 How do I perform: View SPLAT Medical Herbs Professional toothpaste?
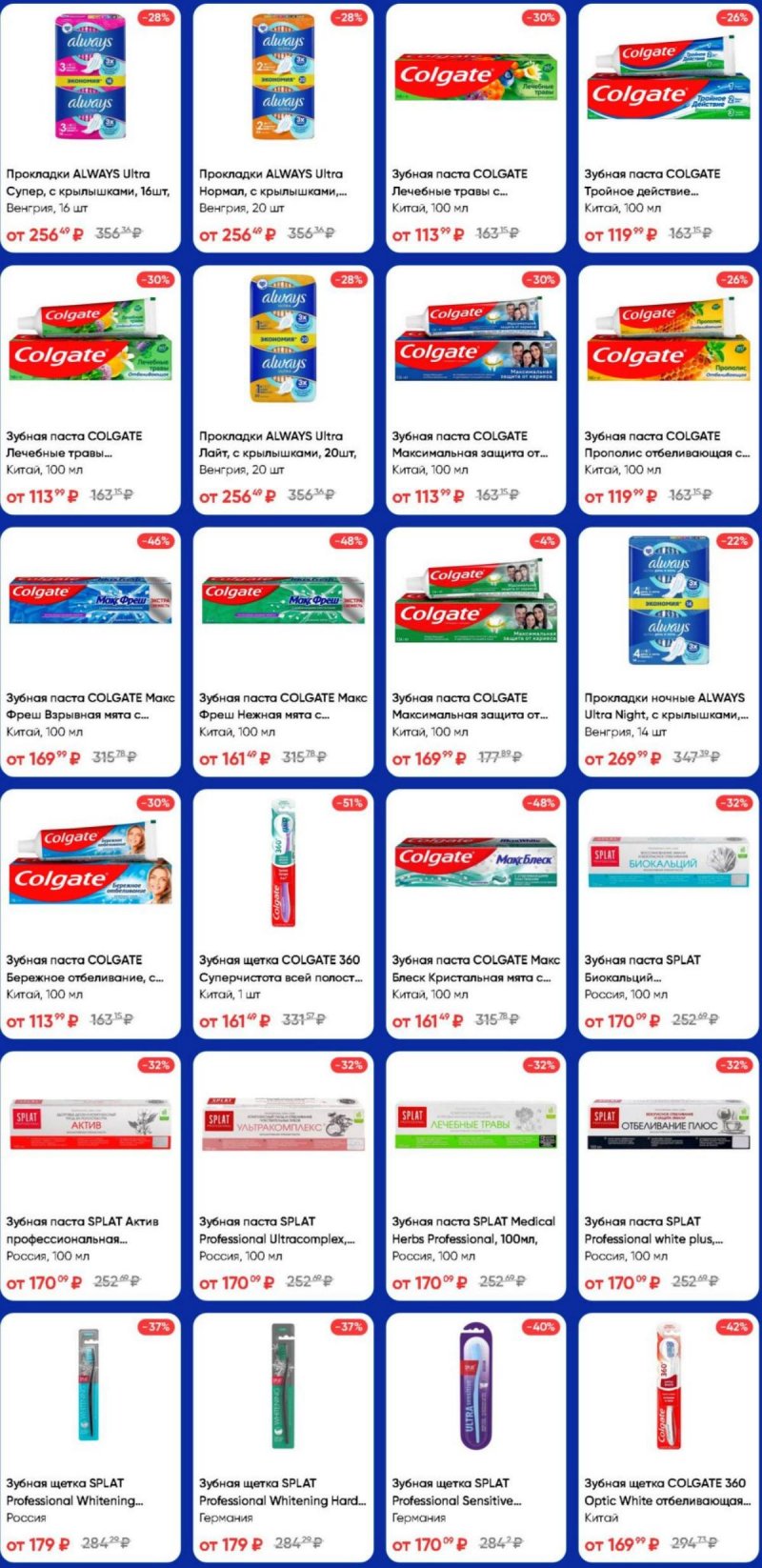[476, 1176]
